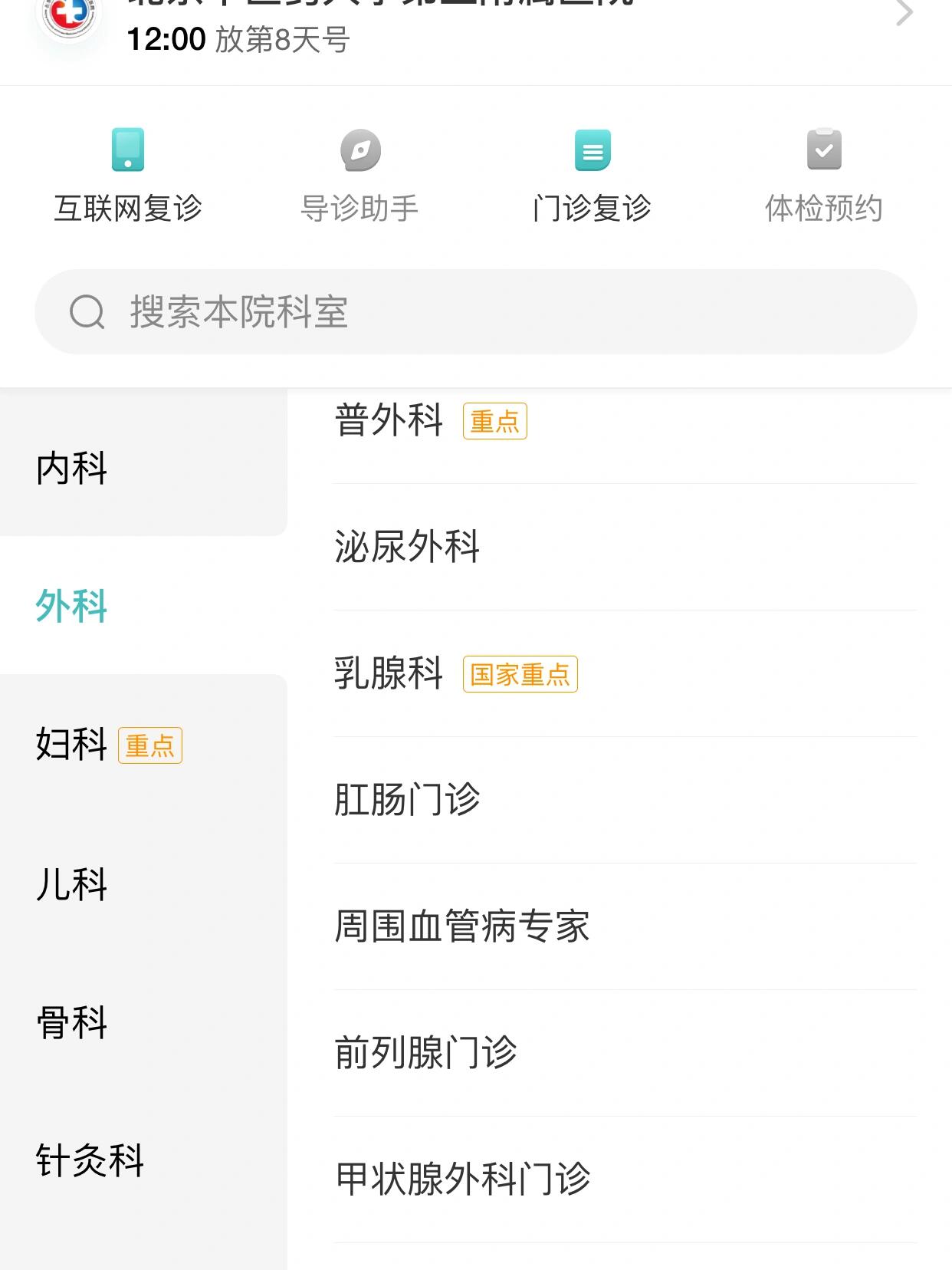The width and height of the screenshot is (952, 1270).
Task: Open 体检预约 booking
Action: [x=824, y=176]
